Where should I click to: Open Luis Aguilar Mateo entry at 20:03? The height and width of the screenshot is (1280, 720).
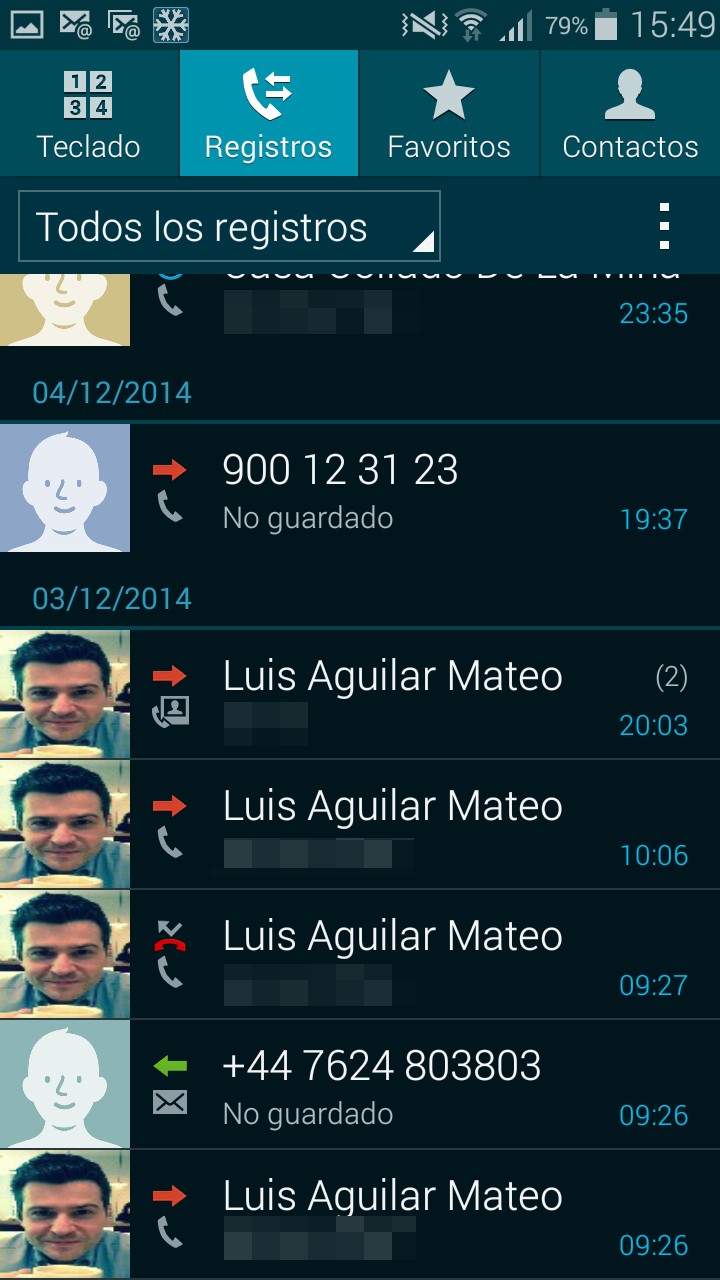tap(420, 696)
